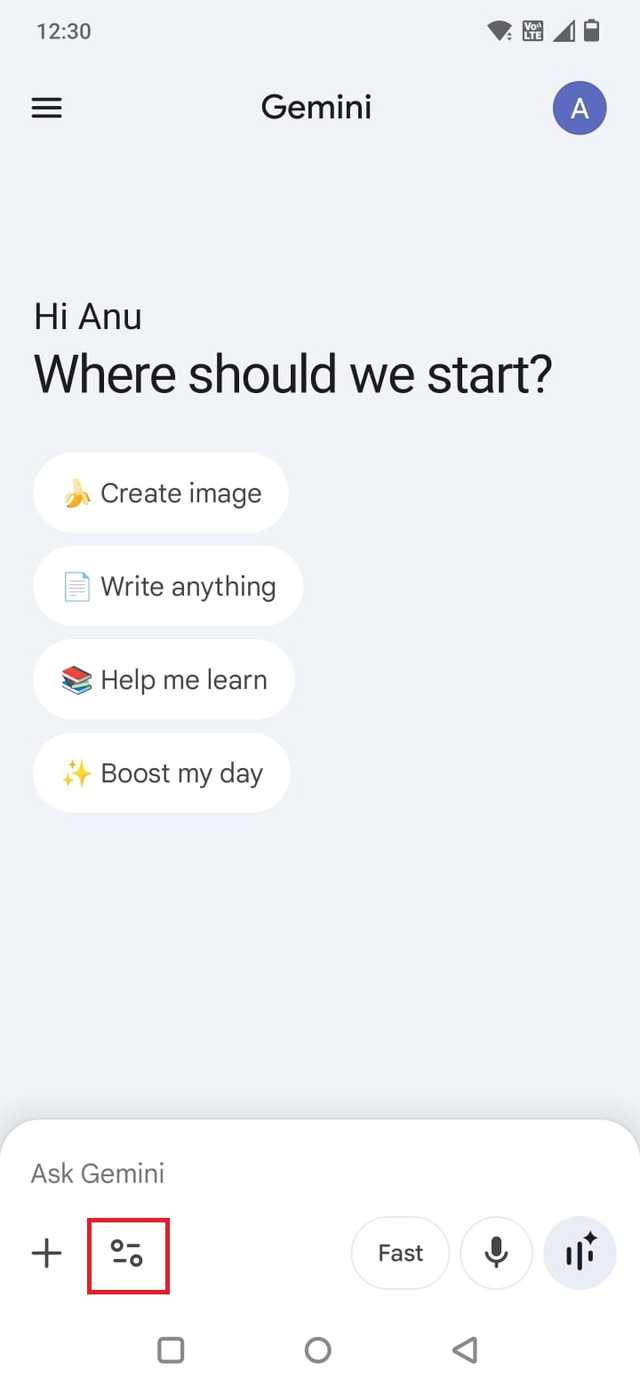Open the account avatar profile
Image resolution: width=640 pixels, height=1387 pixels.
[x=579, y=108]
